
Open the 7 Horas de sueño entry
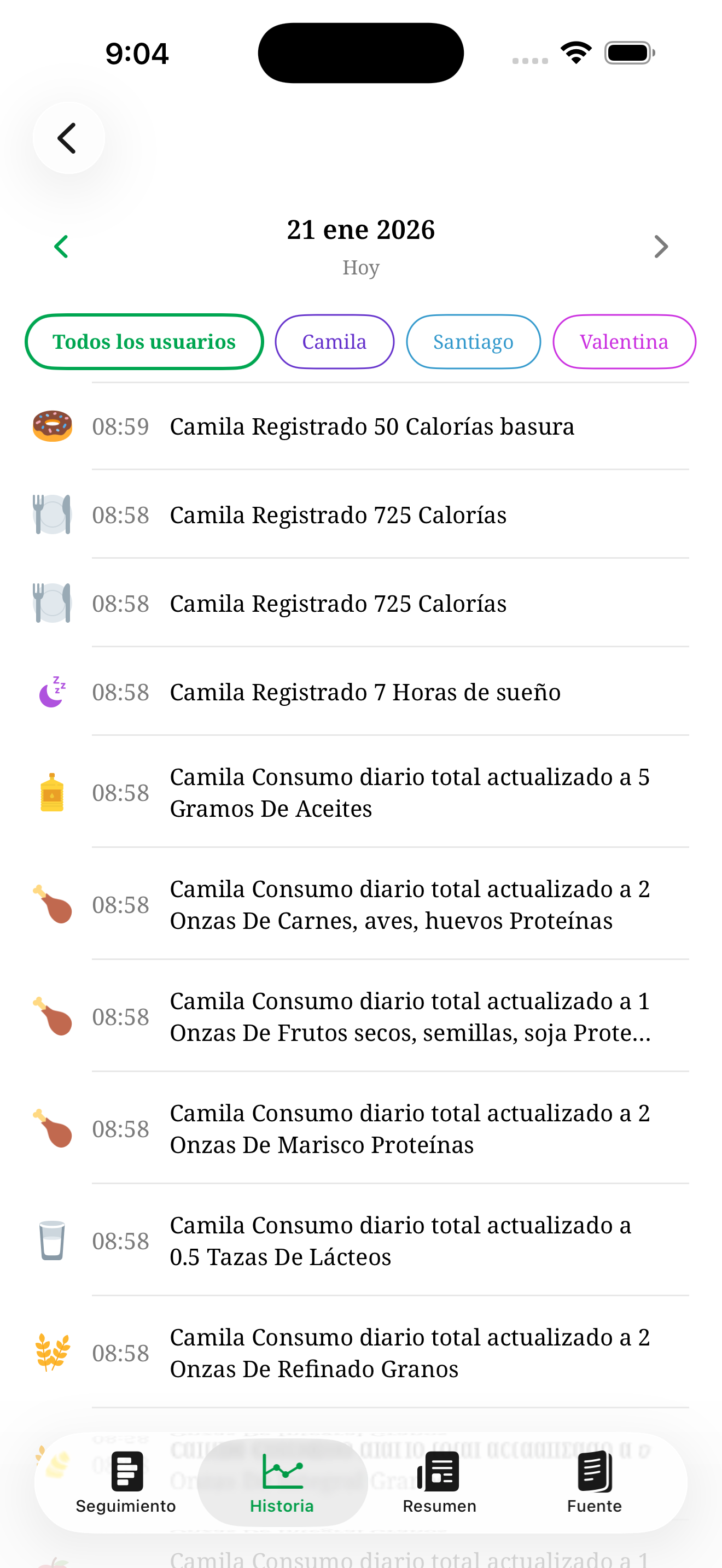[x=365, y=692]
